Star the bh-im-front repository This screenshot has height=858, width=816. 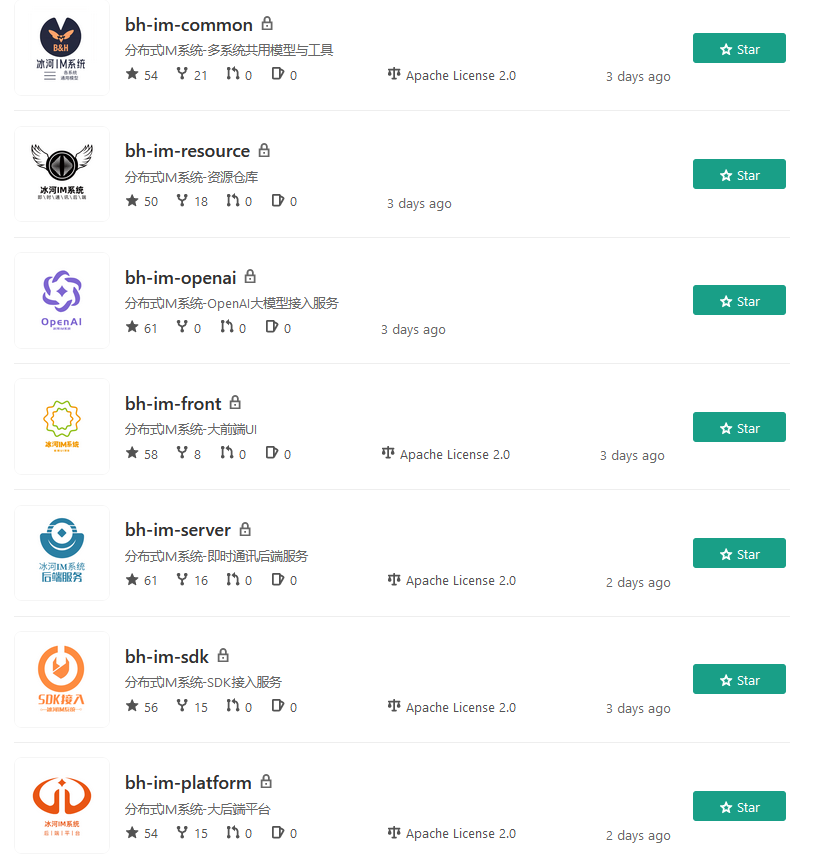coord(739,428)
